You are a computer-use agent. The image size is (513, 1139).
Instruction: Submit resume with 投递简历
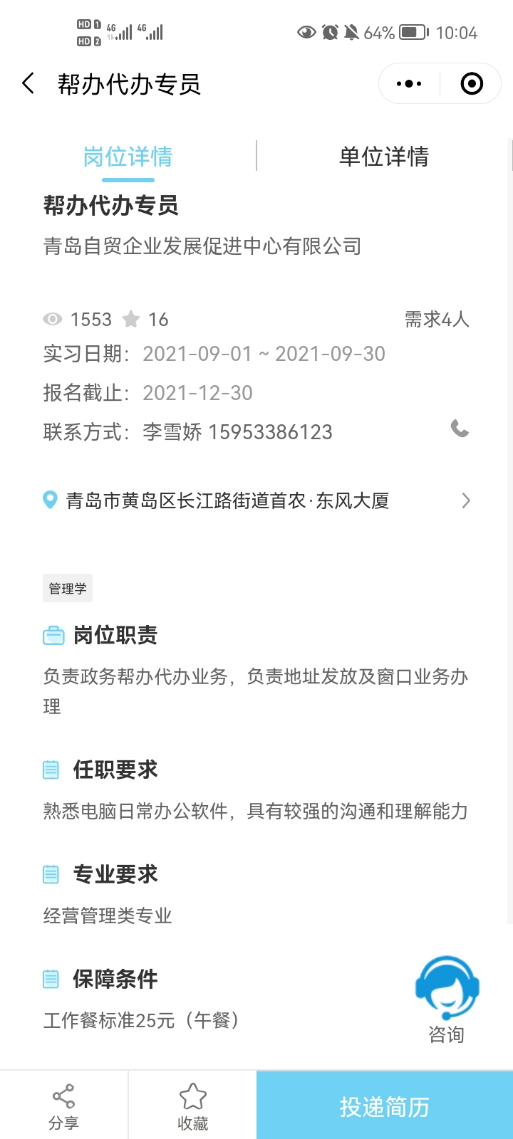pyautogui.click(x=384, y=1106)
